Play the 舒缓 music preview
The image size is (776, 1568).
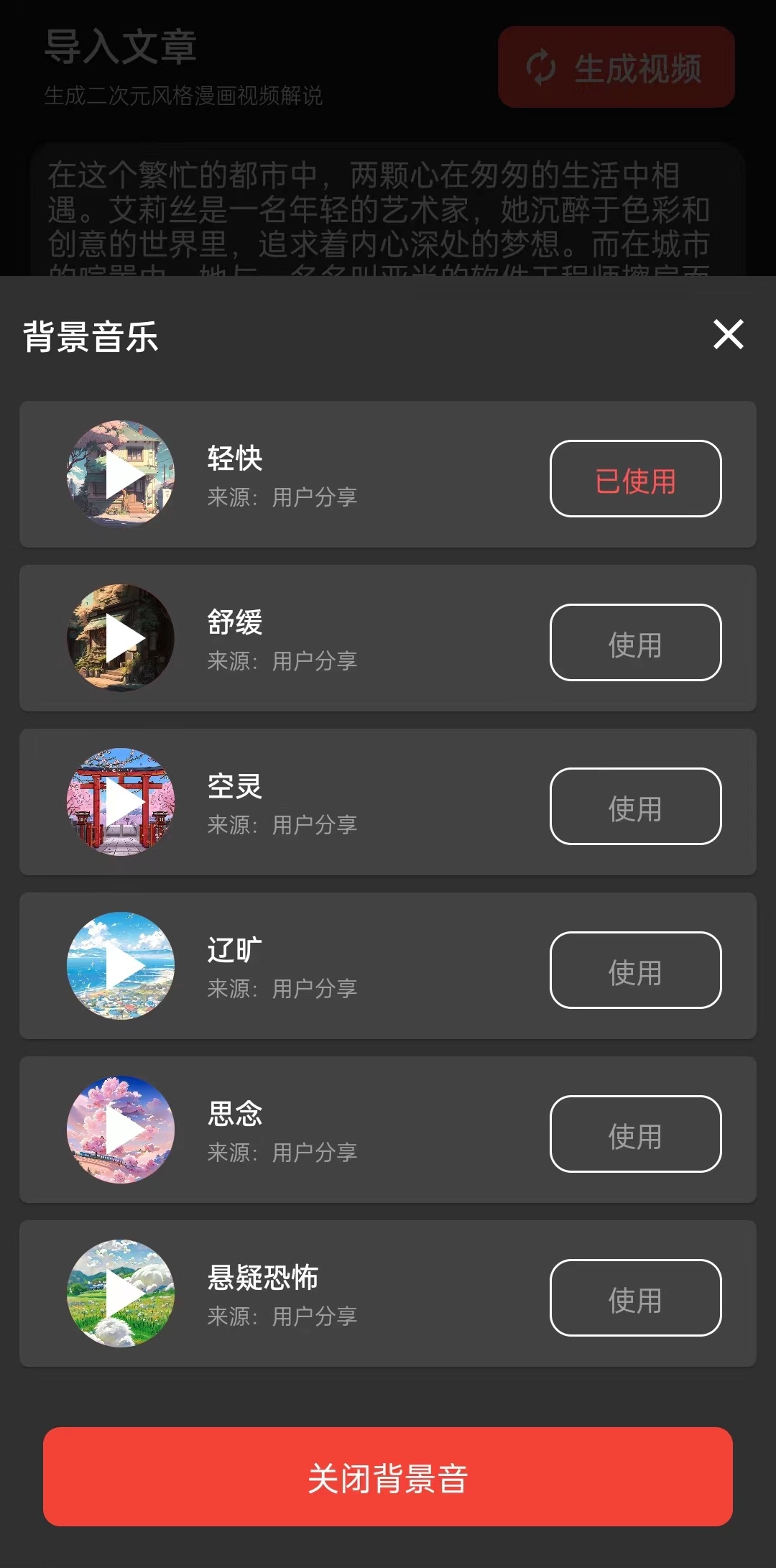121,638
